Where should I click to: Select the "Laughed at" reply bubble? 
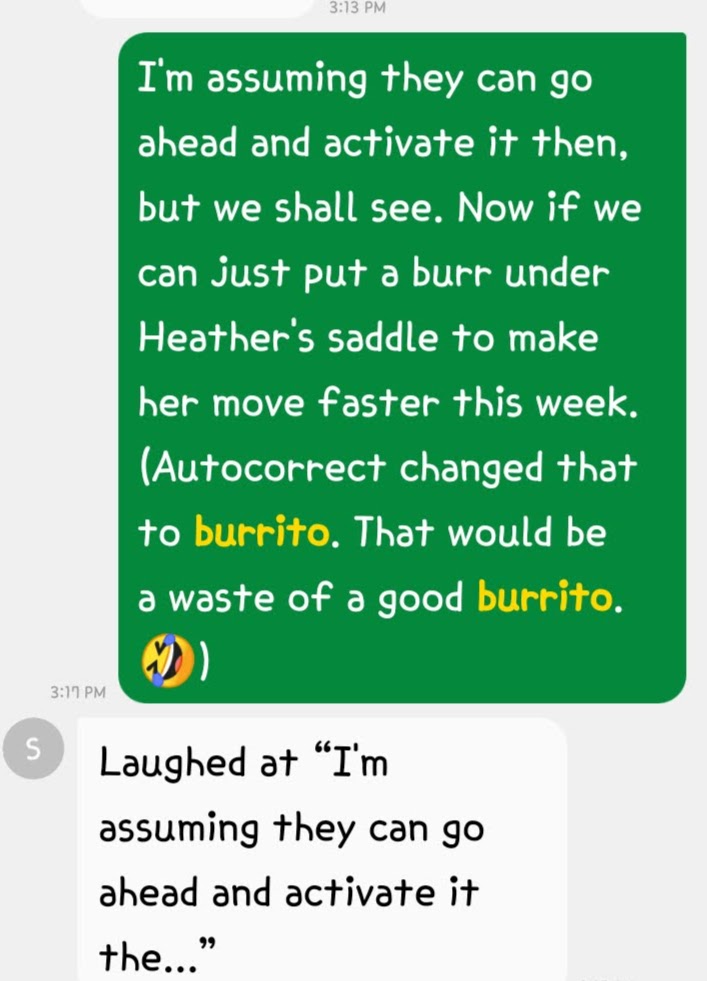[321, 848]
